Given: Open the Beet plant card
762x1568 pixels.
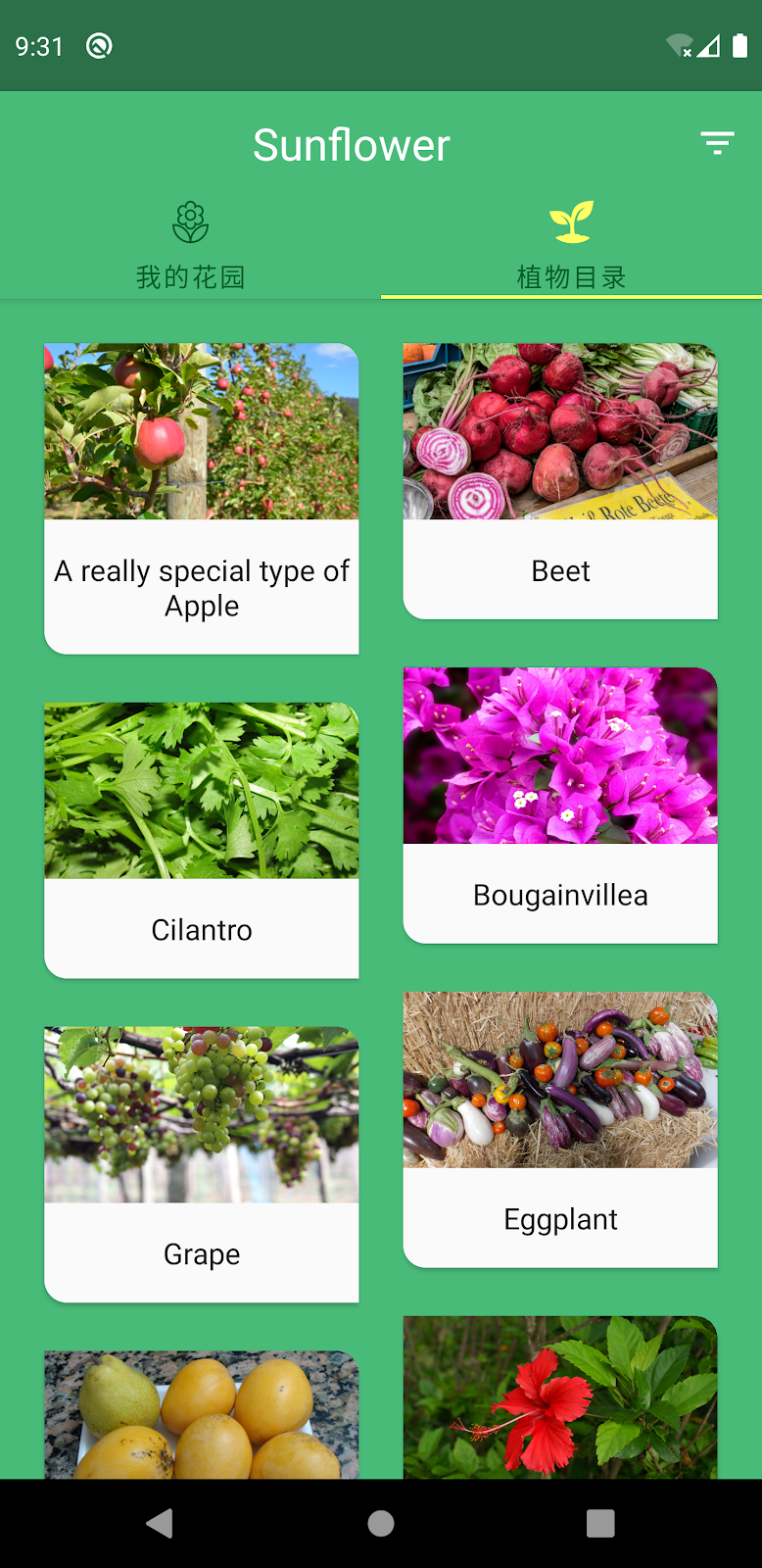Looking at the screenshot, I should coord(560,480).
